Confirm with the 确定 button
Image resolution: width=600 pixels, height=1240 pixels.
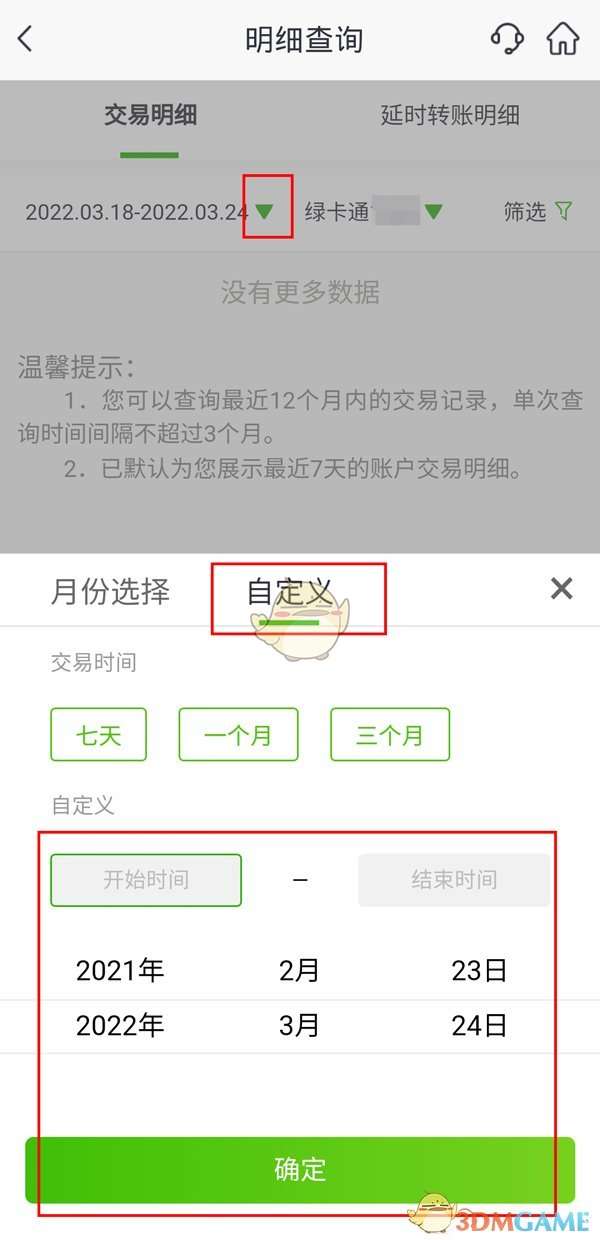pyautogui.click(x=300, y=1169)
